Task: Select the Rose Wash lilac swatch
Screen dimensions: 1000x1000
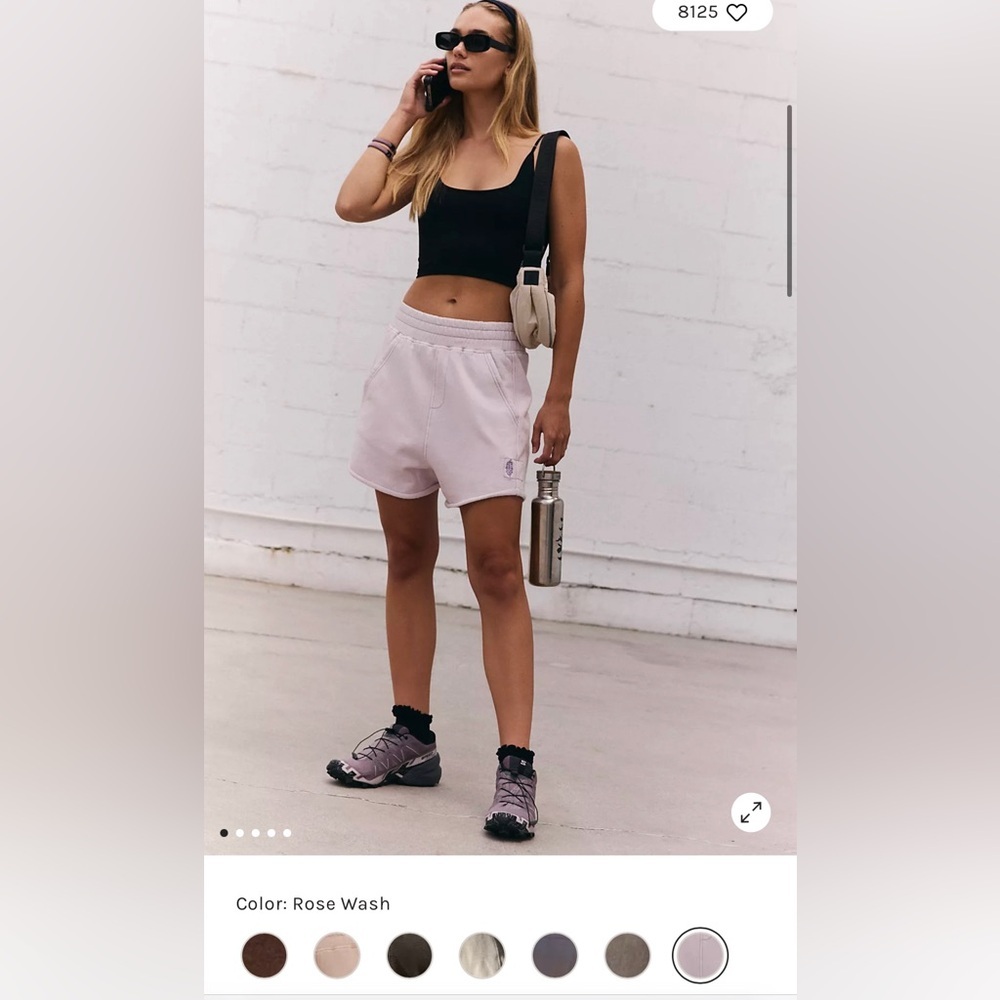Action: tap(700, 955)
